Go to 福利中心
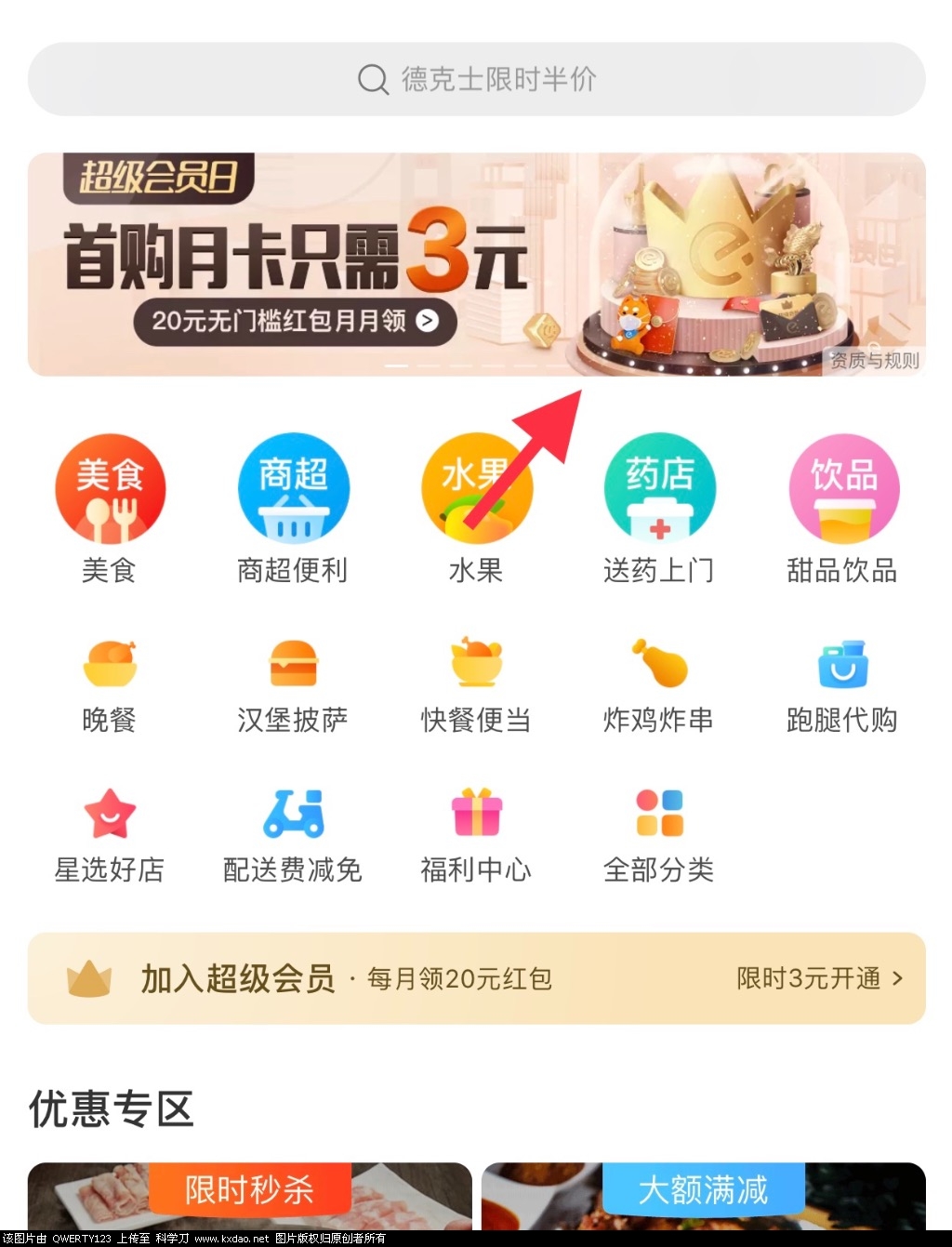Image resolution: width=952 pixels, height=1247 pixels. coord(476,835)
